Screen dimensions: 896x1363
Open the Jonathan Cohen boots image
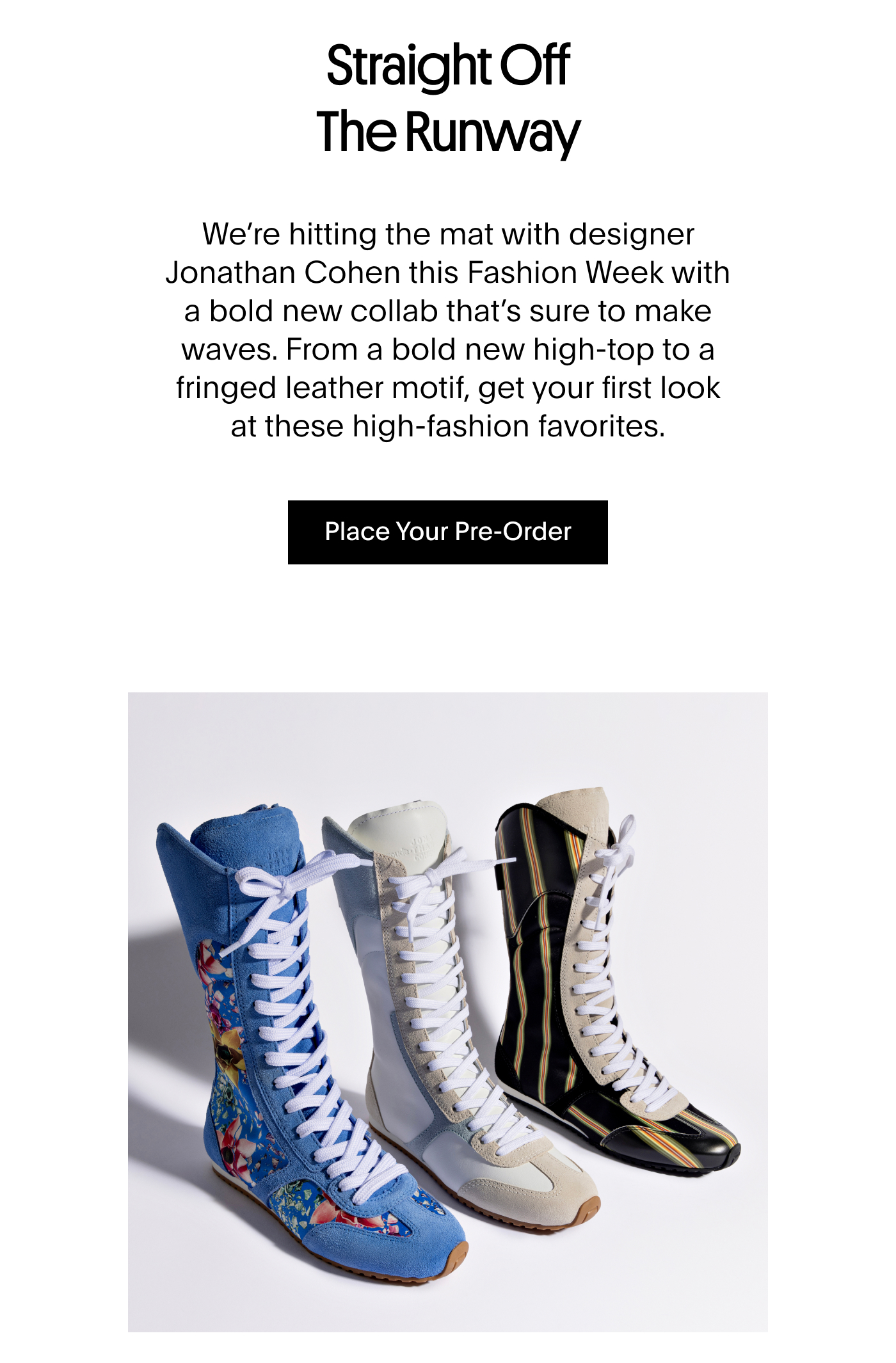(x=447, y=1011)
